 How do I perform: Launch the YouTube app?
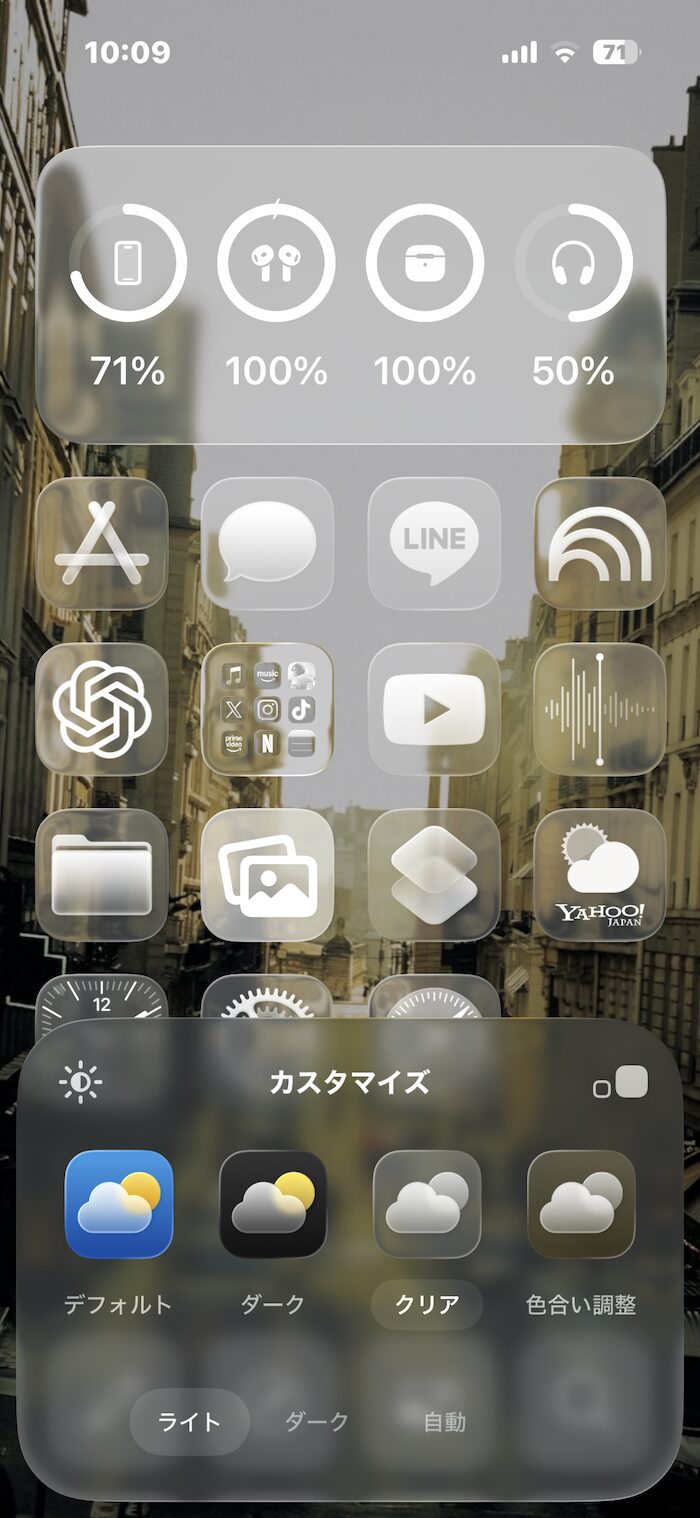(x=434, y=709)
